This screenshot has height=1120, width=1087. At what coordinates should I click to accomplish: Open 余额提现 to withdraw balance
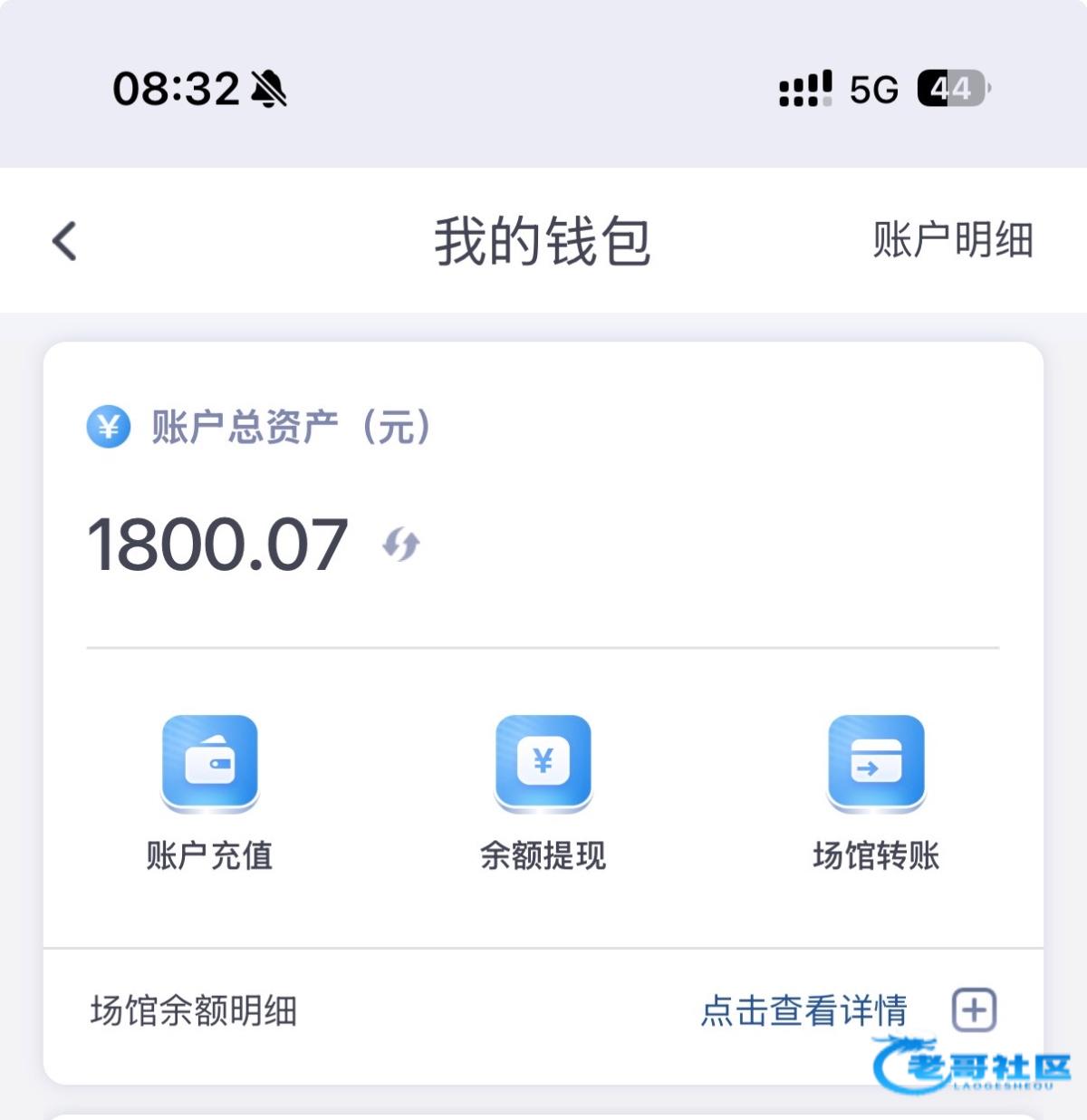[543, 763]
